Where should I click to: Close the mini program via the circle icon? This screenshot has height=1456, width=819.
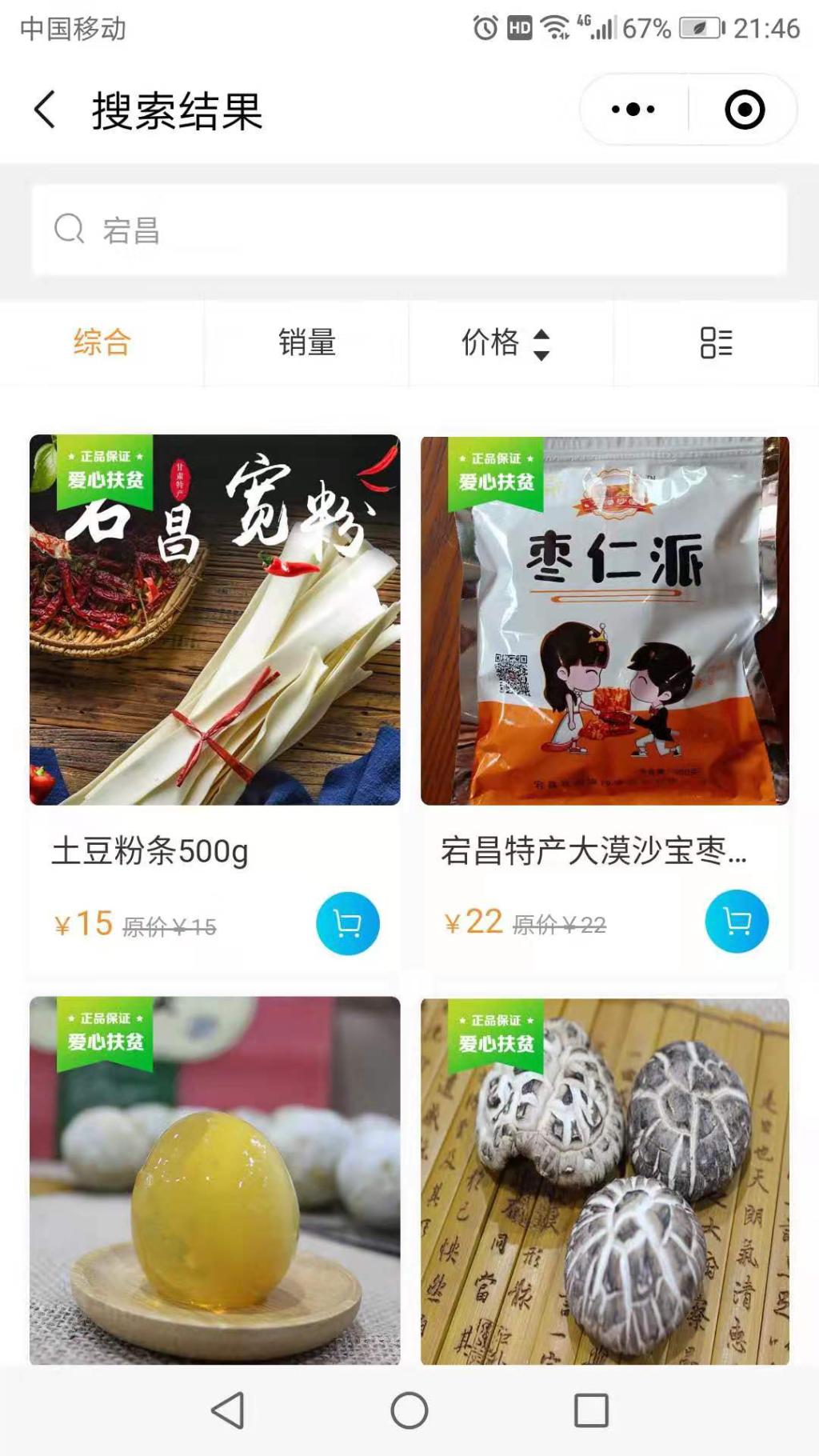coord(744,110)
